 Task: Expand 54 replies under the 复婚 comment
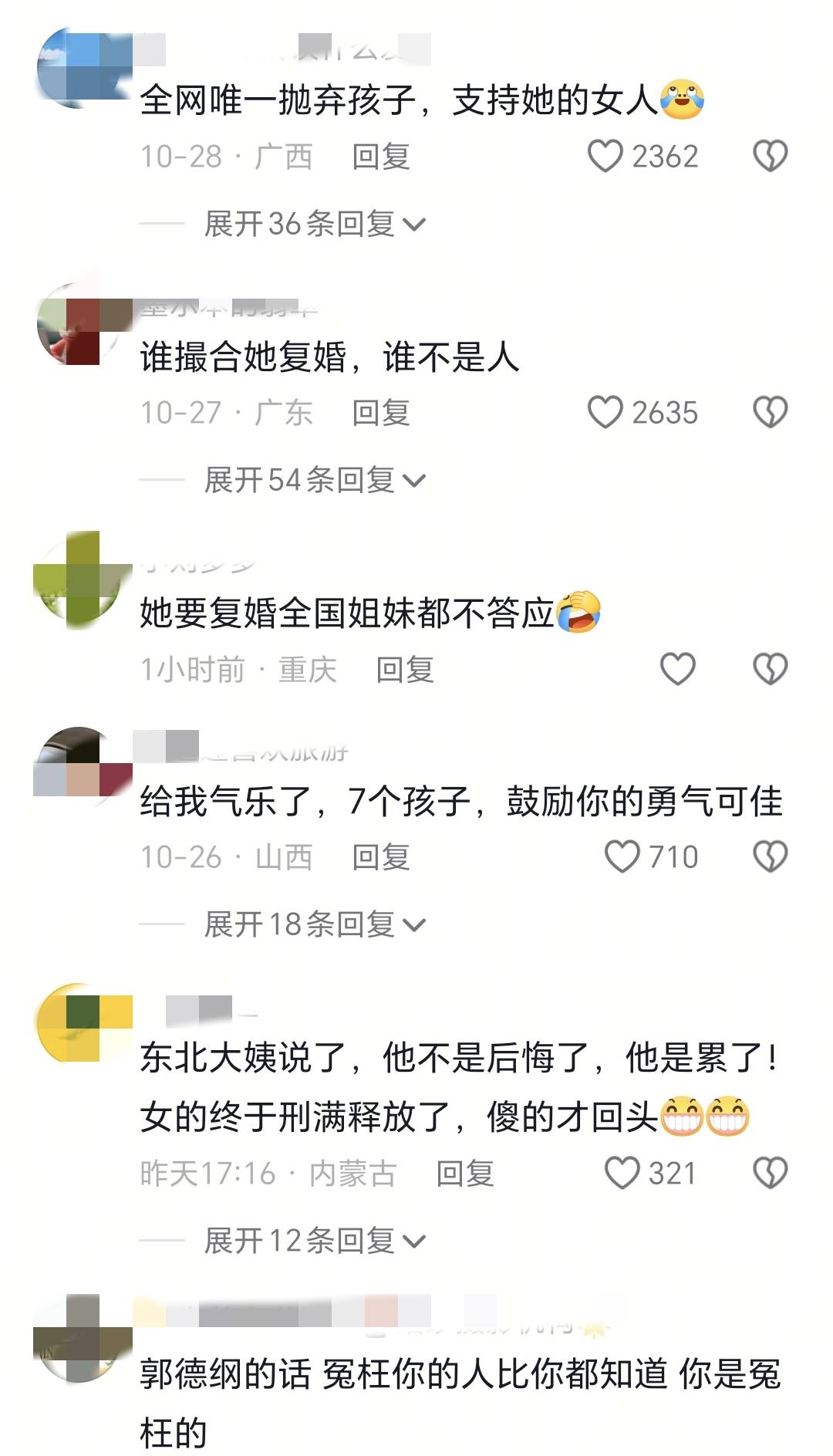click(309, 480)
